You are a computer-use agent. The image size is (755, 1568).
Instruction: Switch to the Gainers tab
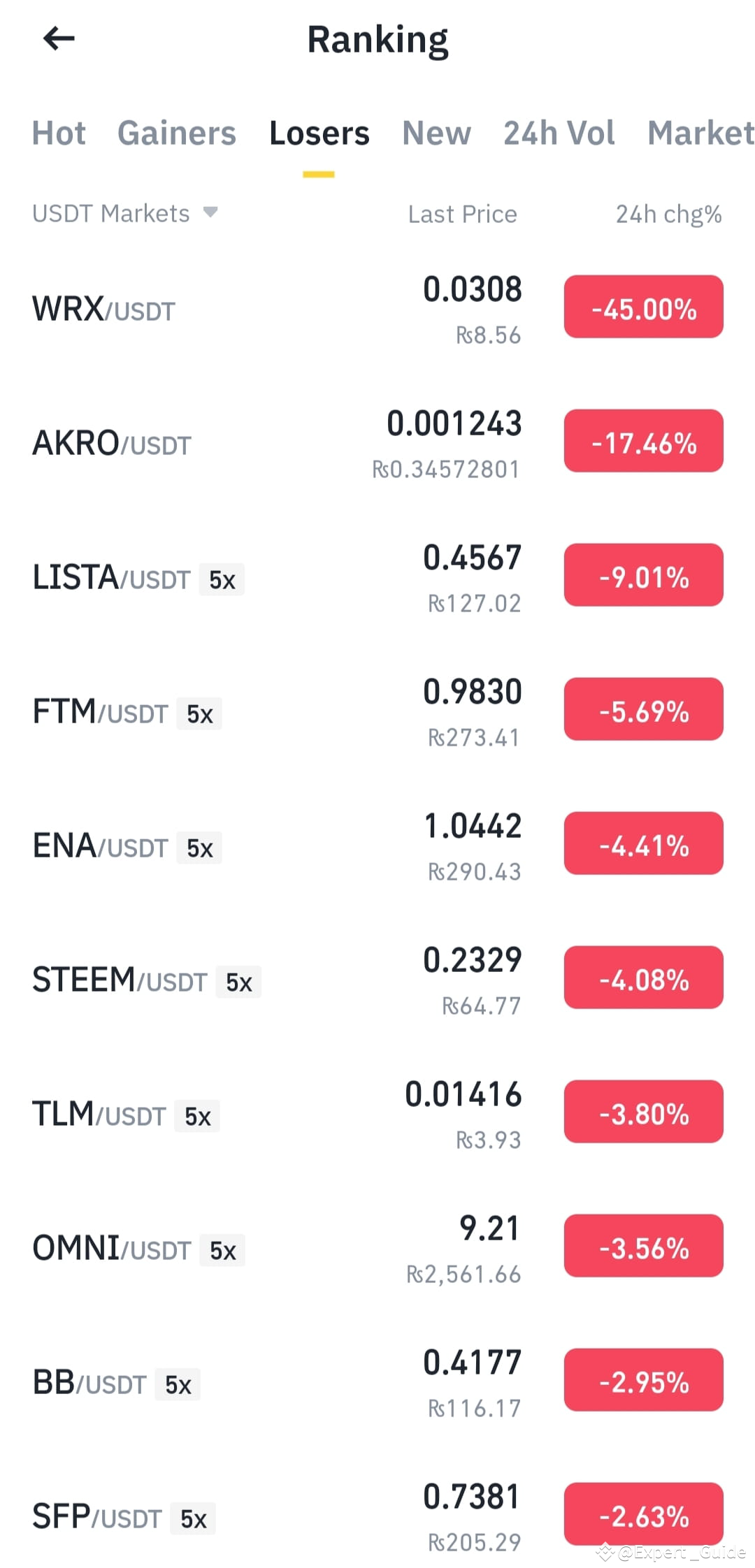click(177, 133)
